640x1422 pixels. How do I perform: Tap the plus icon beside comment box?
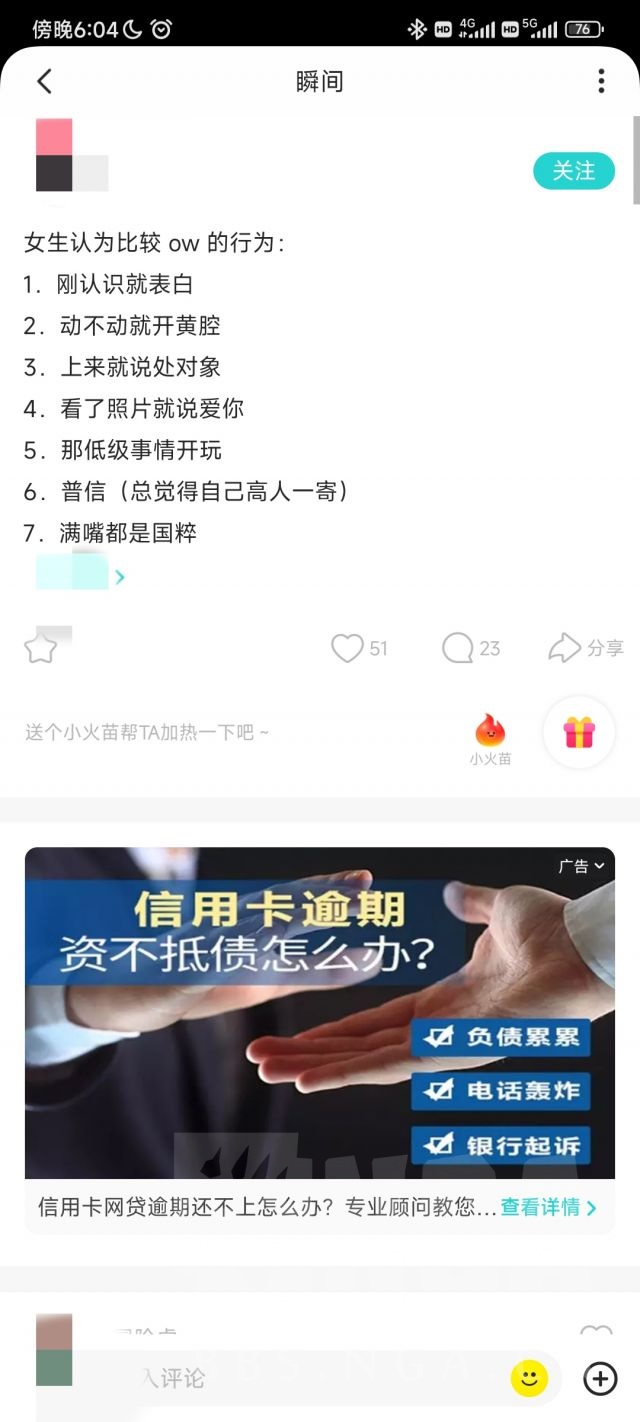tap(600, 1378)
